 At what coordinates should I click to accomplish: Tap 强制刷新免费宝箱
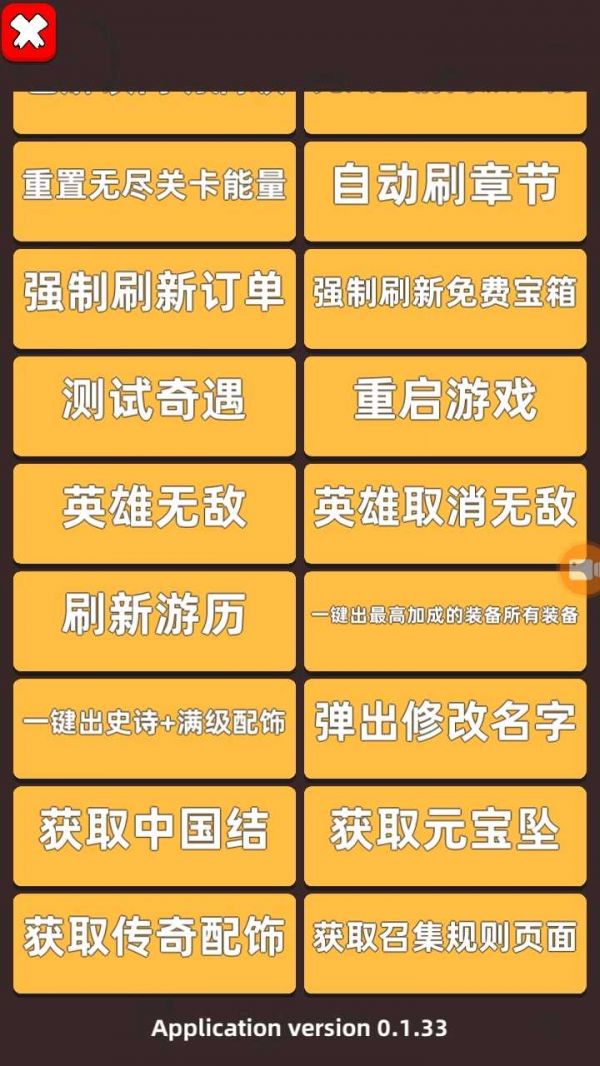445,299
